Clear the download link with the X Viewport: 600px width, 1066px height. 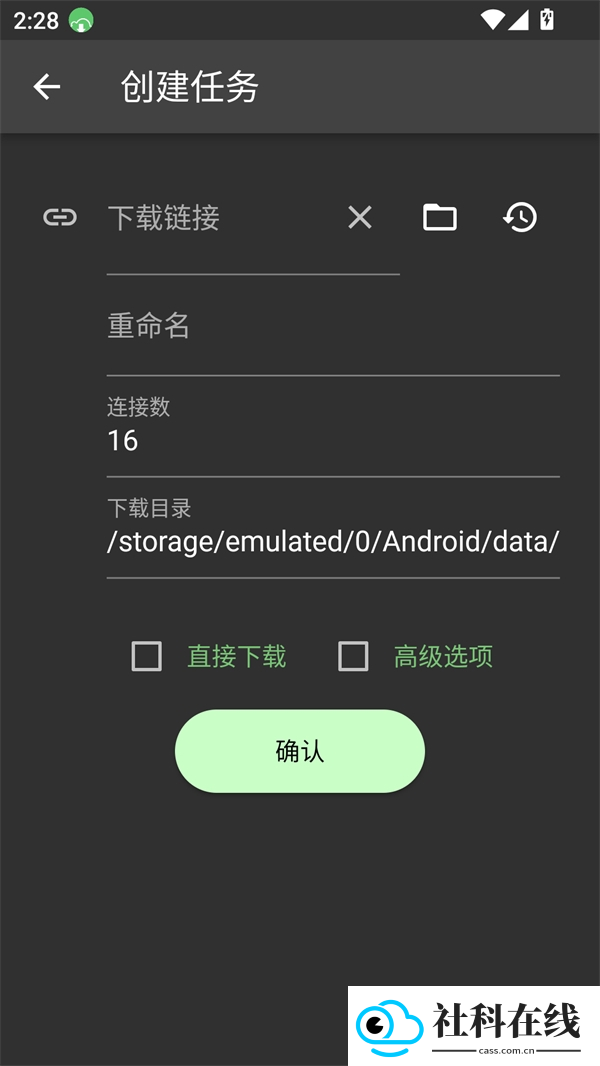pyautogui.click(x=359, y=218)
